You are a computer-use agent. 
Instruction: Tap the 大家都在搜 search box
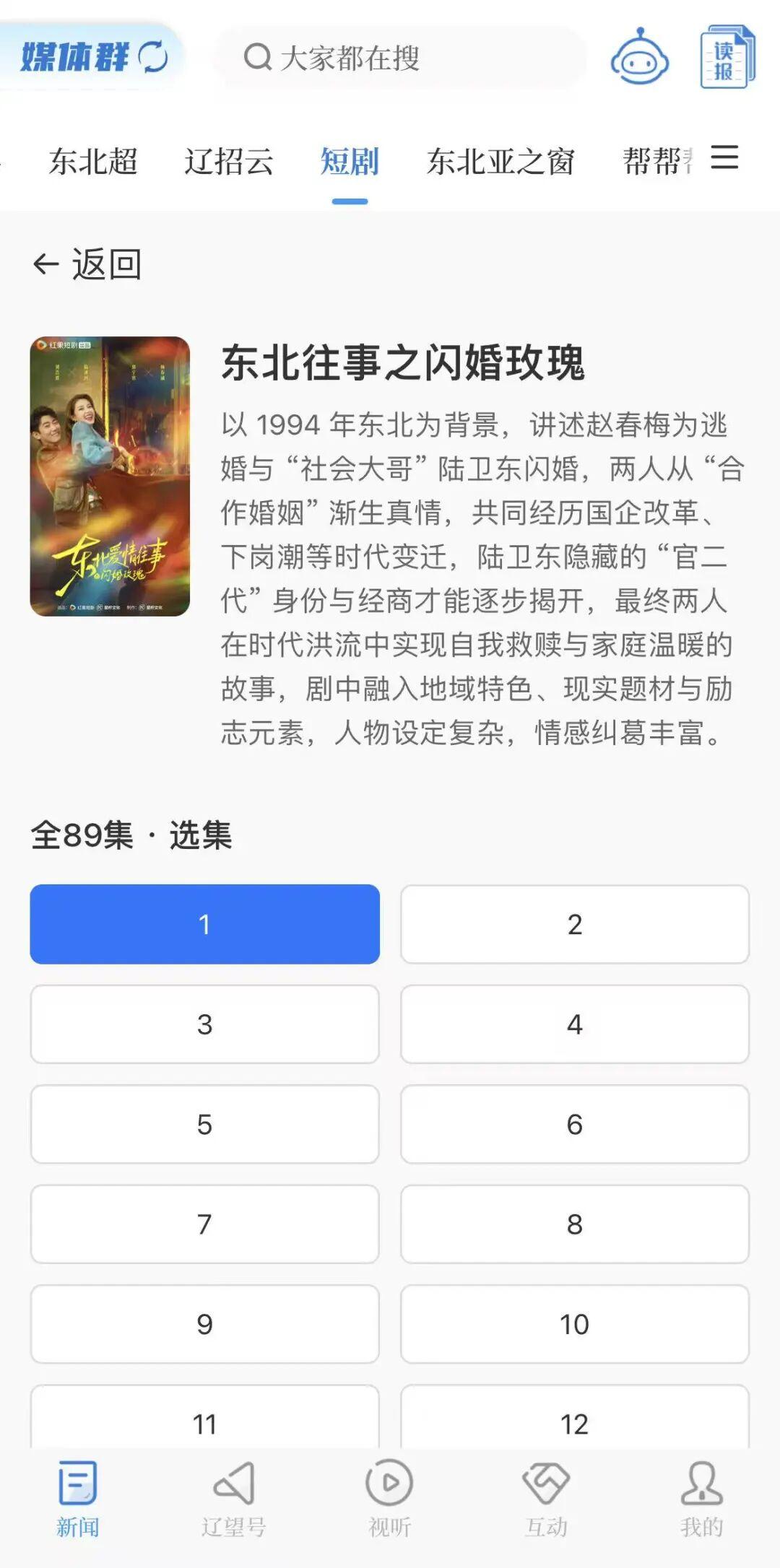click(x=399, y=58)
